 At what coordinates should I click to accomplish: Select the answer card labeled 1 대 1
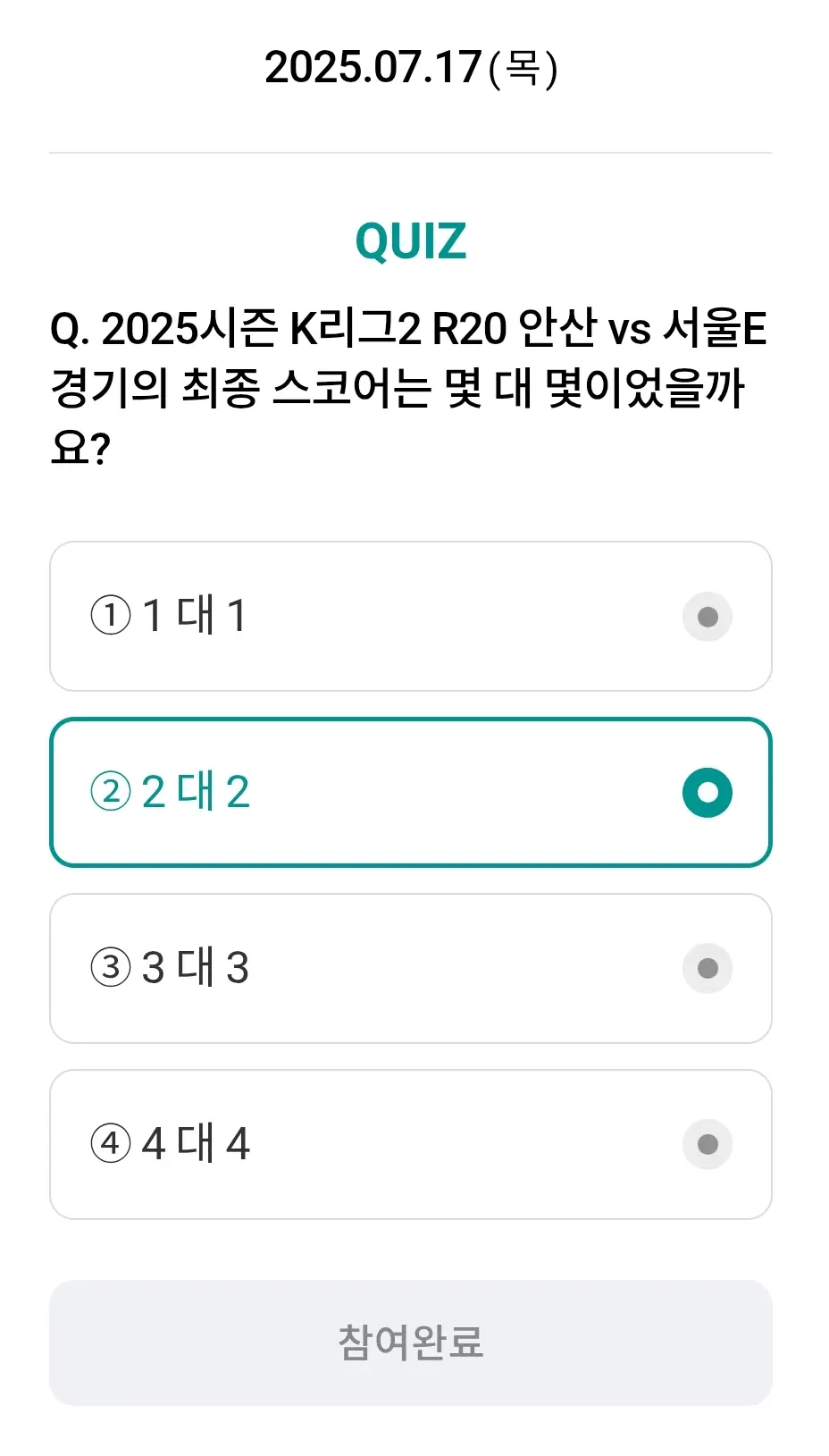coord(413,617)
